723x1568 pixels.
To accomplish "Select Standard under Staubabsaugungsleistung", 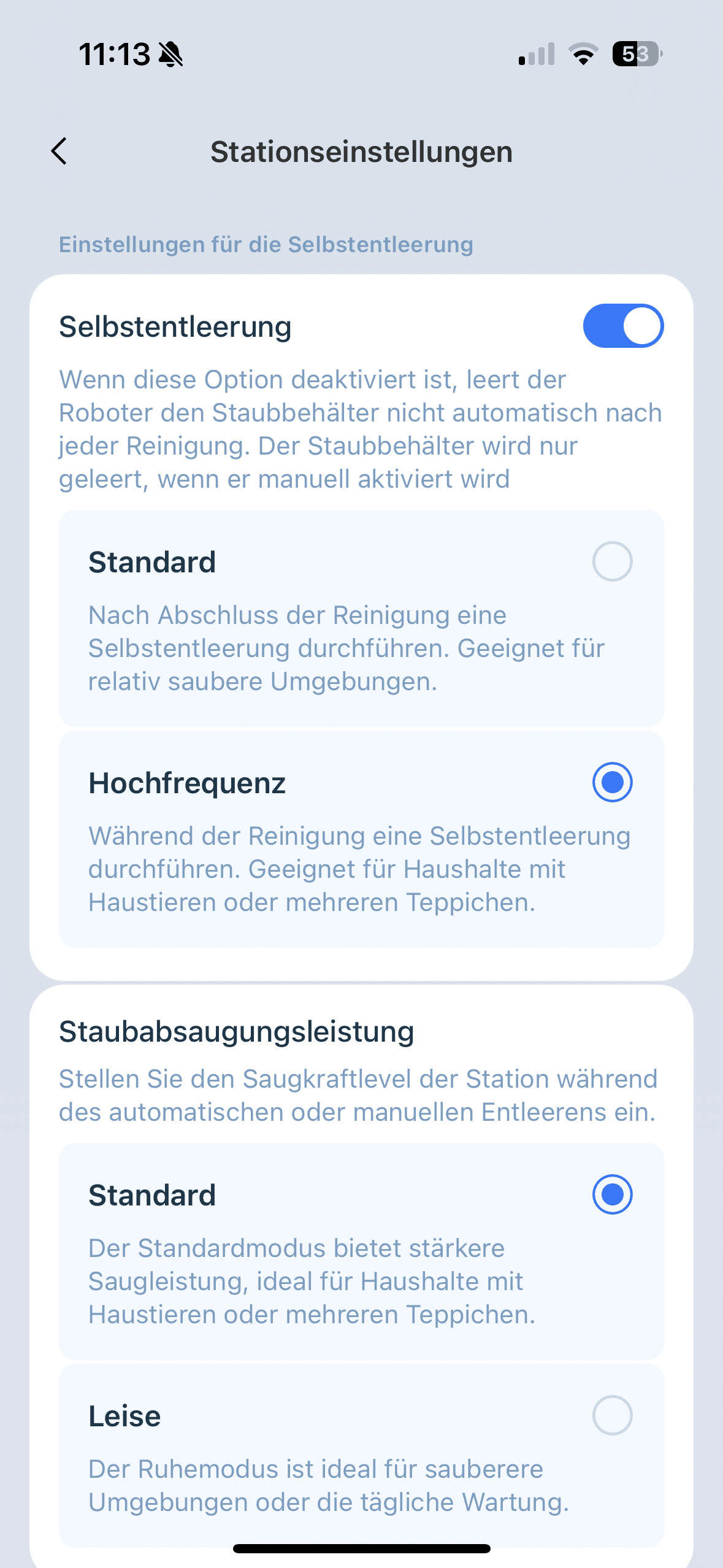I will [x=611, y=1194].
